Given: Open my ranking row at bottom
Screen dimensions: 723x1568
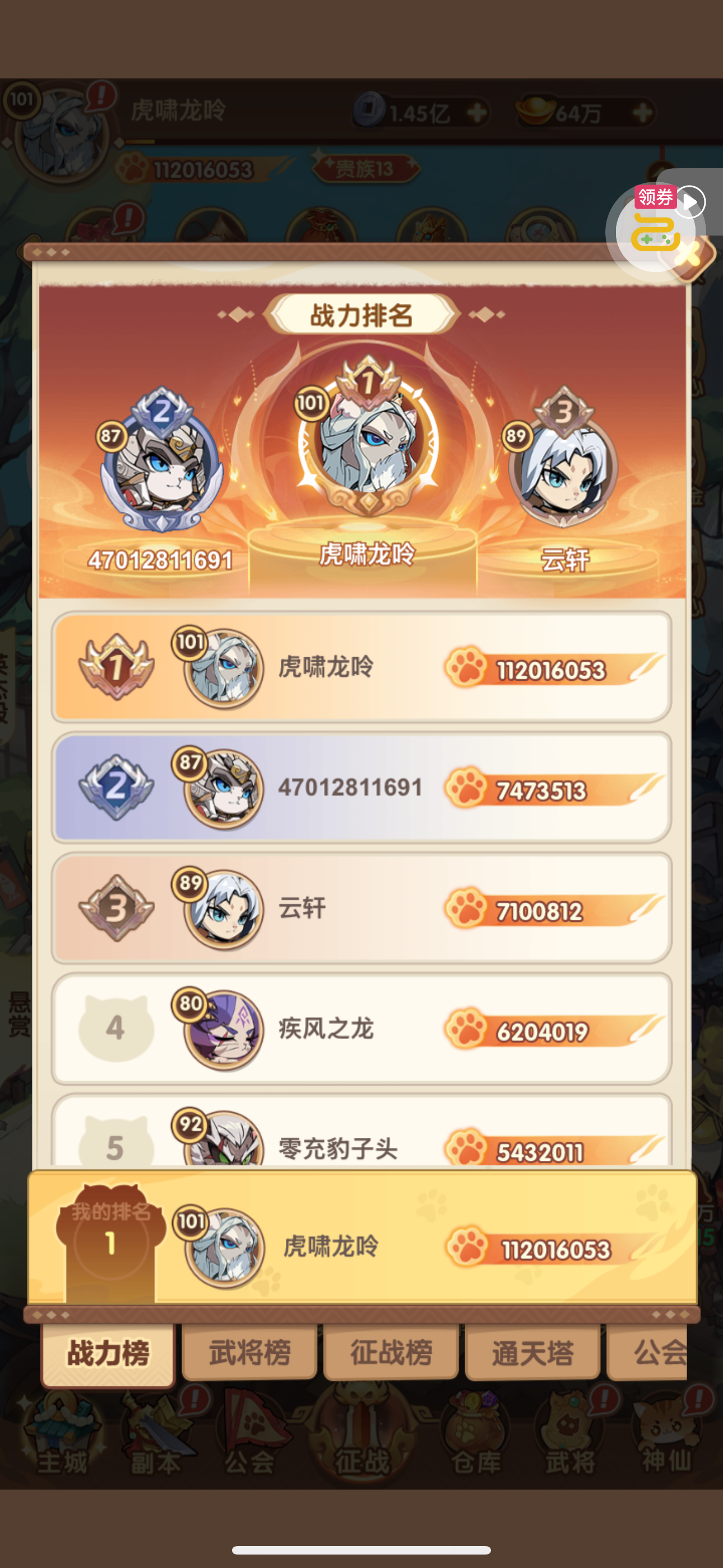Looking at the screenshot, I should (361, 1242).
